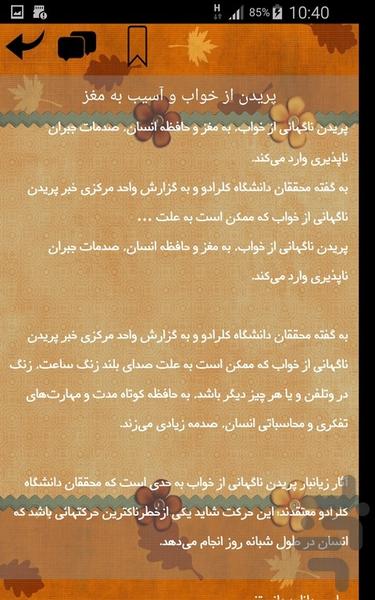
Task: Open the comments speech-bubble icon
Action: pos(77,46)
